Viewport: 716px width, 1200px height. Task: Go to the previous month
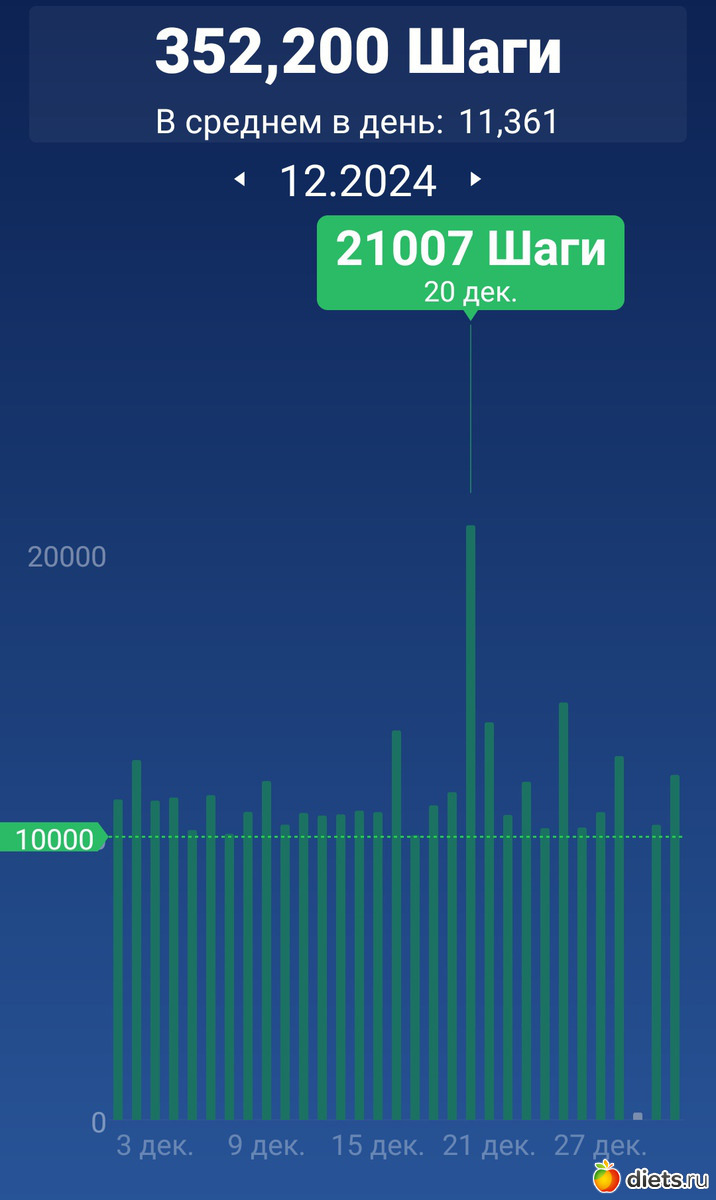pyautogui.click(x=240, y=180)
